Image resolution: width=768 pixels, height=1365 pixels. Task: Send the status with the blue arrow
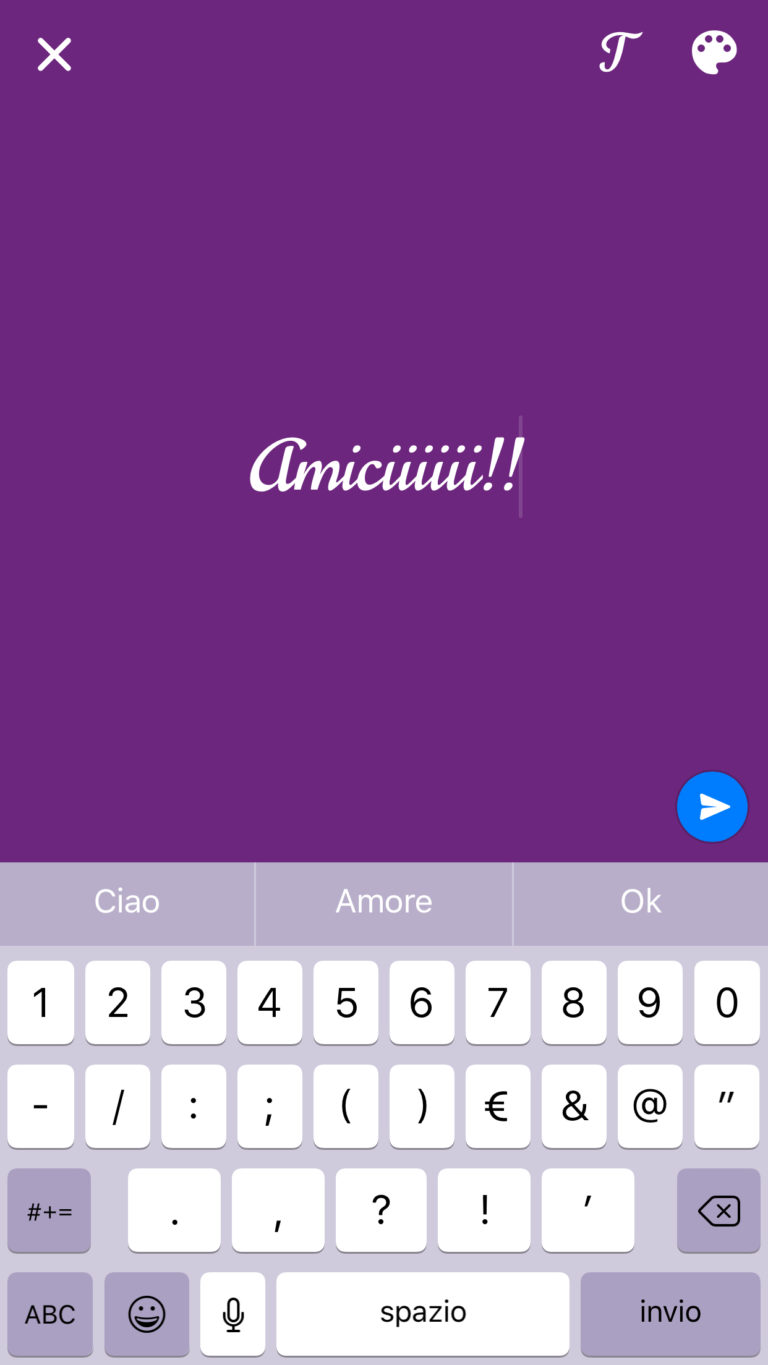click(x=712, y=807)
